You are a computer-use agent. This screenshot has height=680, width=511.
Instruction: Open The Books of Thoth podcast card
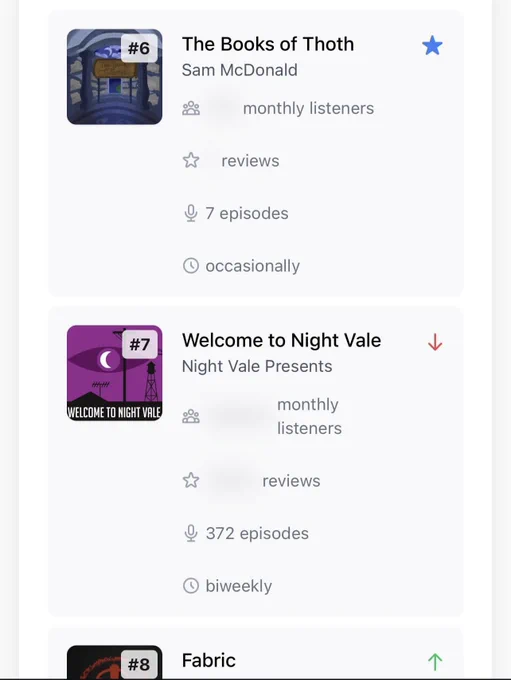pos(256,154)
